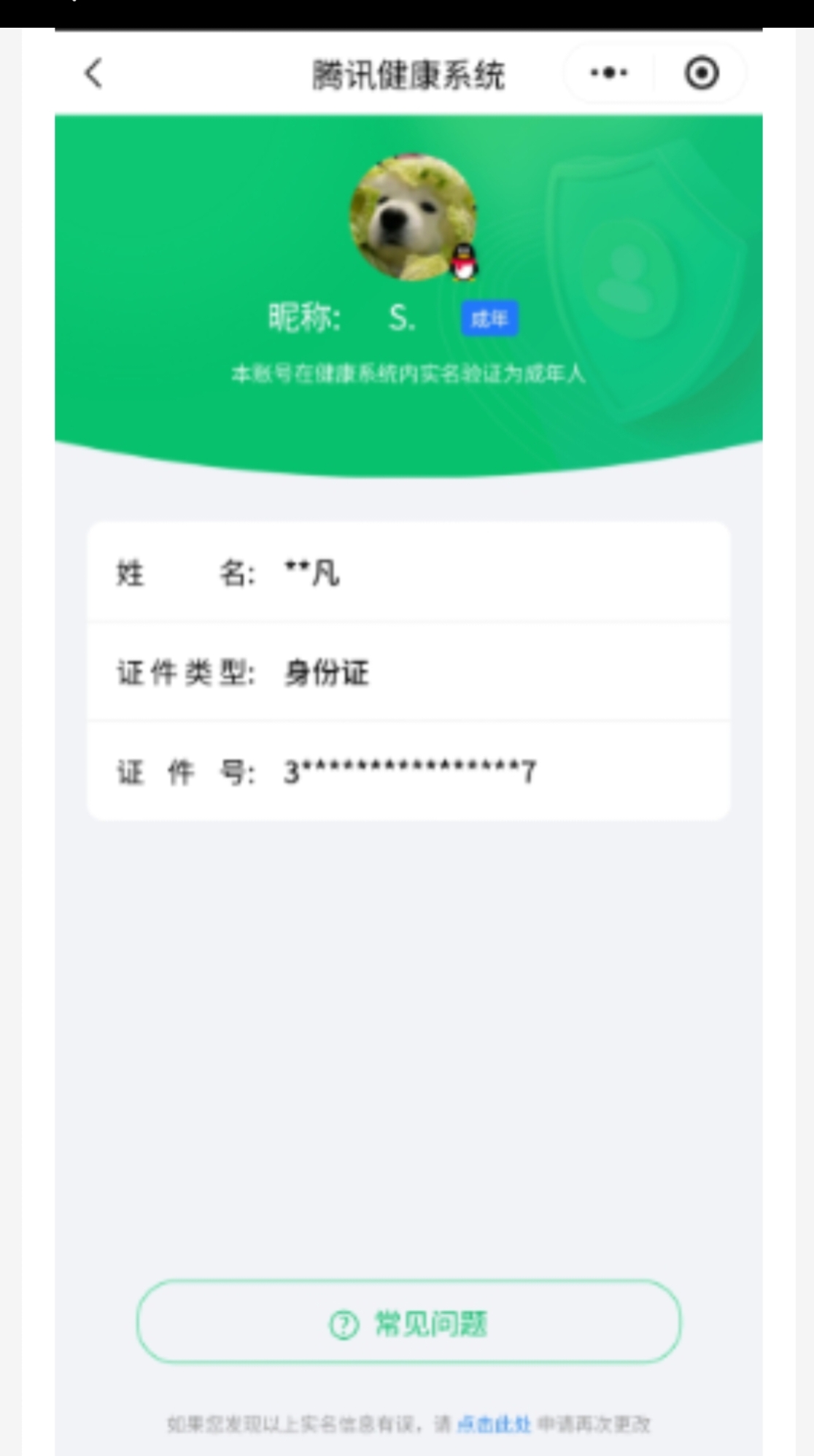The height and width of the screenshot is (1456, 814).
Task: Open the mini program more options menu
Action: click(x=609, y=73)
